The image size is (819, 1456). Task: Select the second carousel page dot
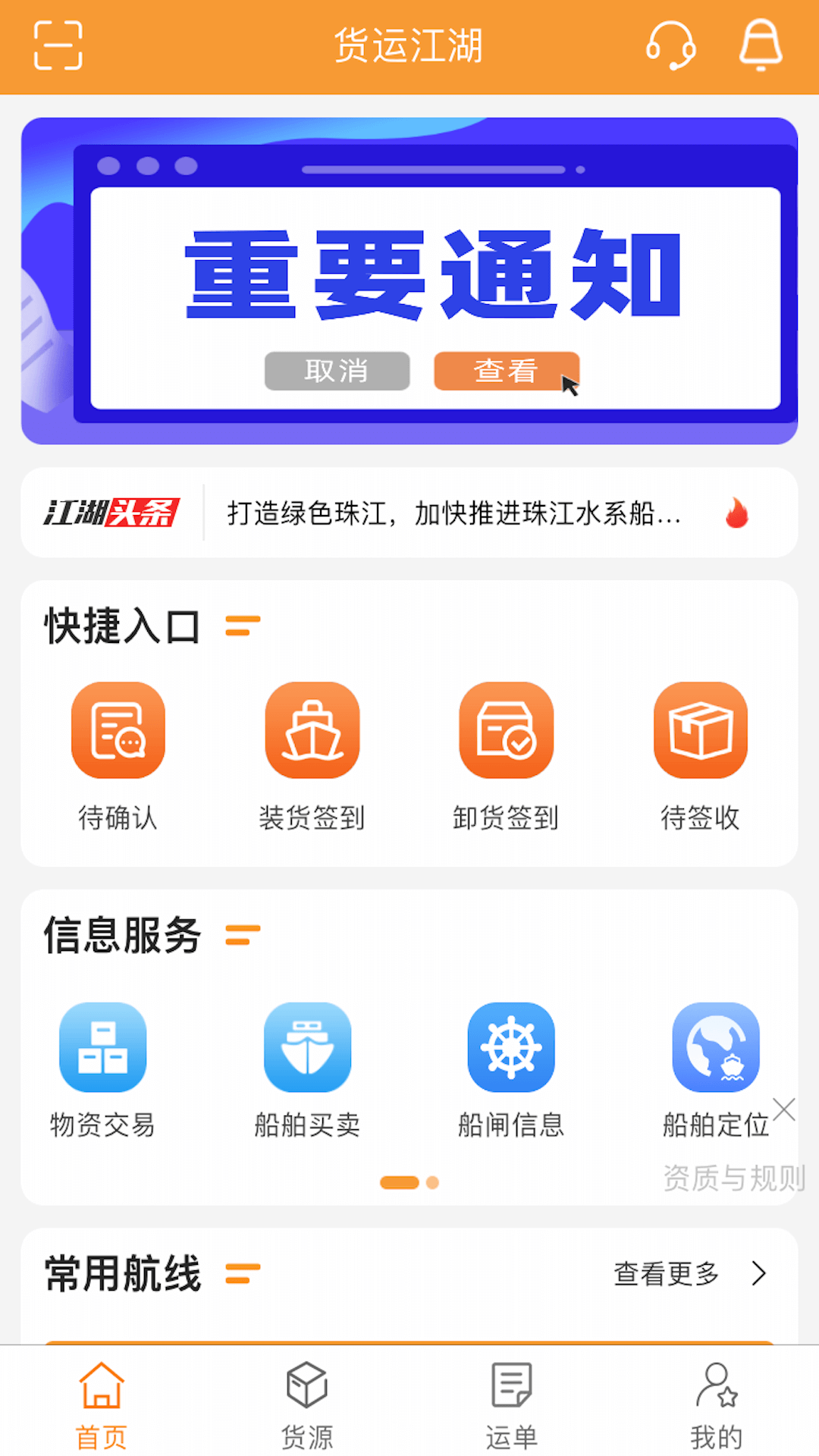[432, 1183]
